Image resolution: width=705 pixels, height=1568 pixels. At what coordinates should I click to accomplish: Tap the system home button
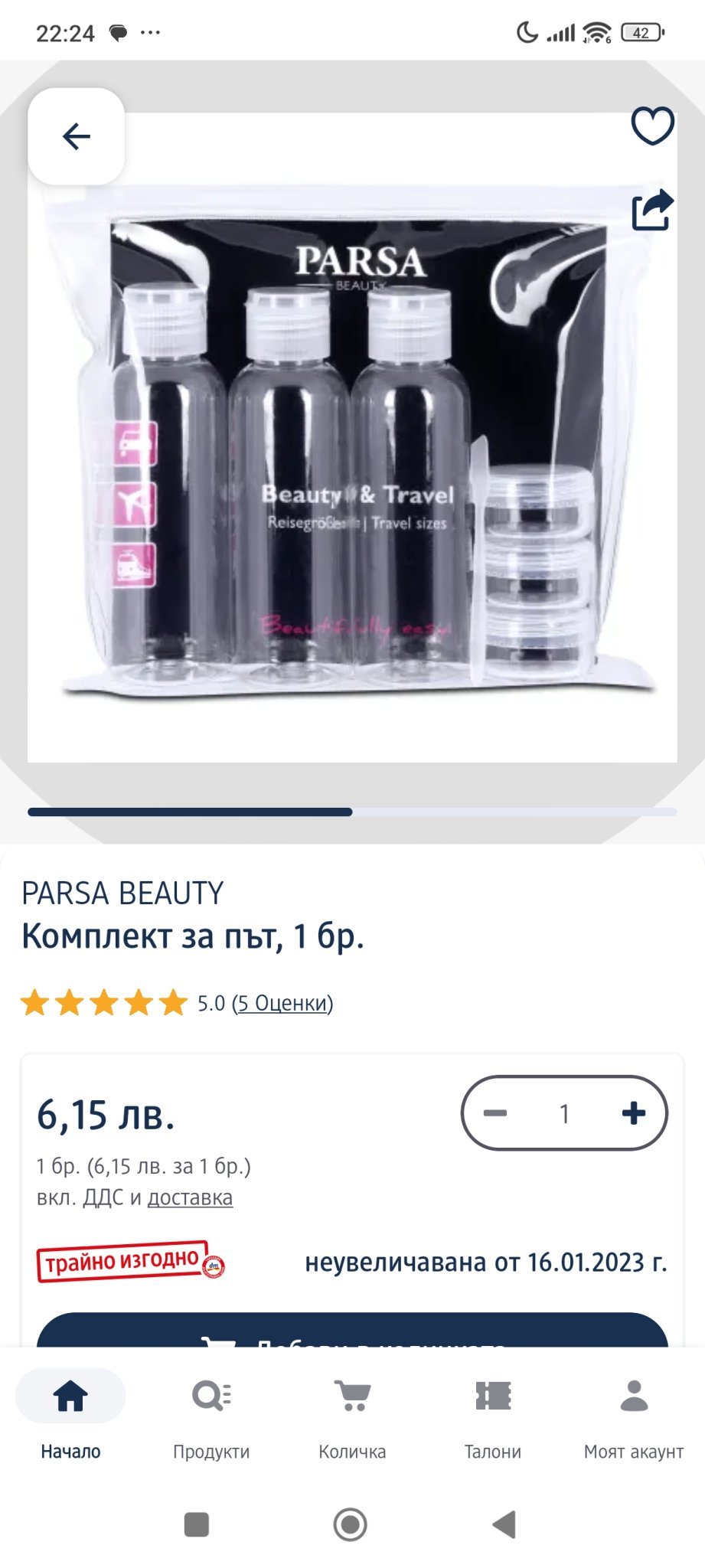pos(351,1524)
